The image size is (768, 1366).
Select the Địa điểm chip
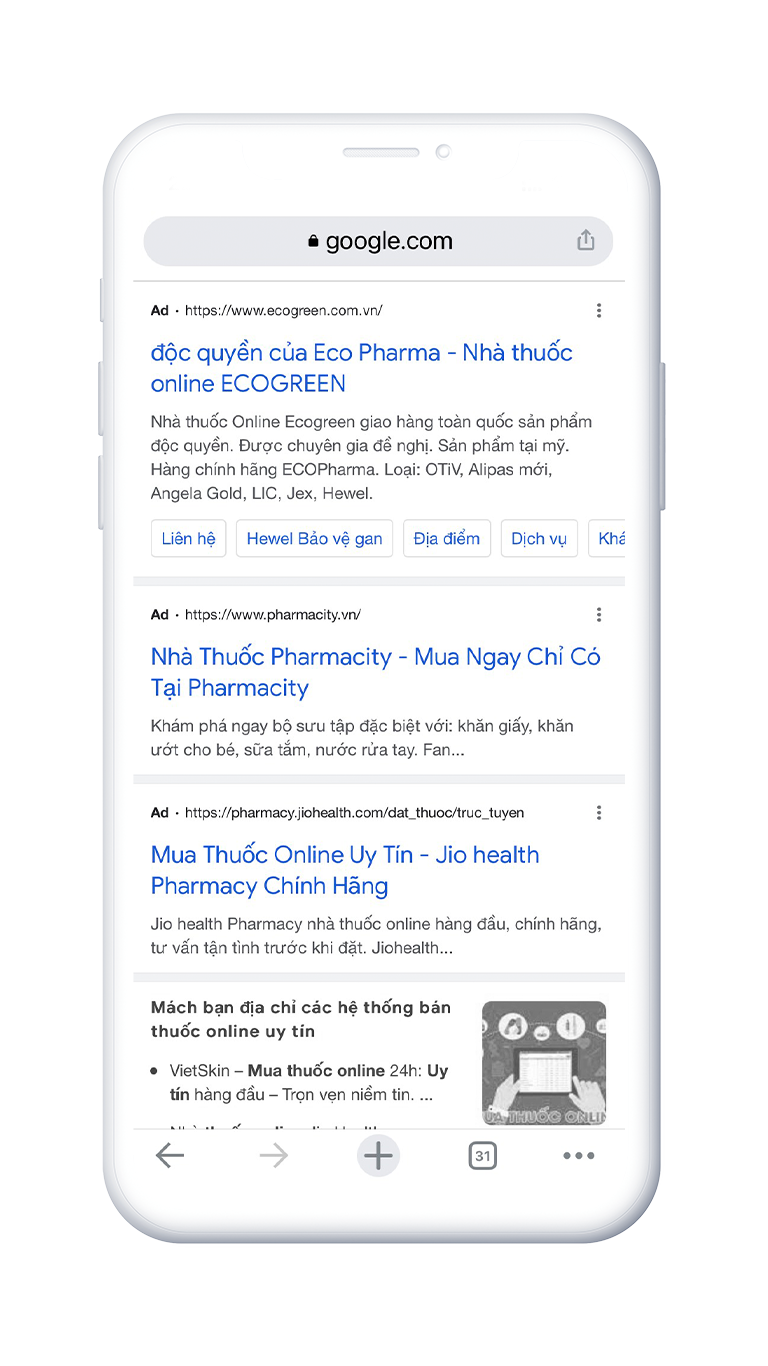(446, 538)
